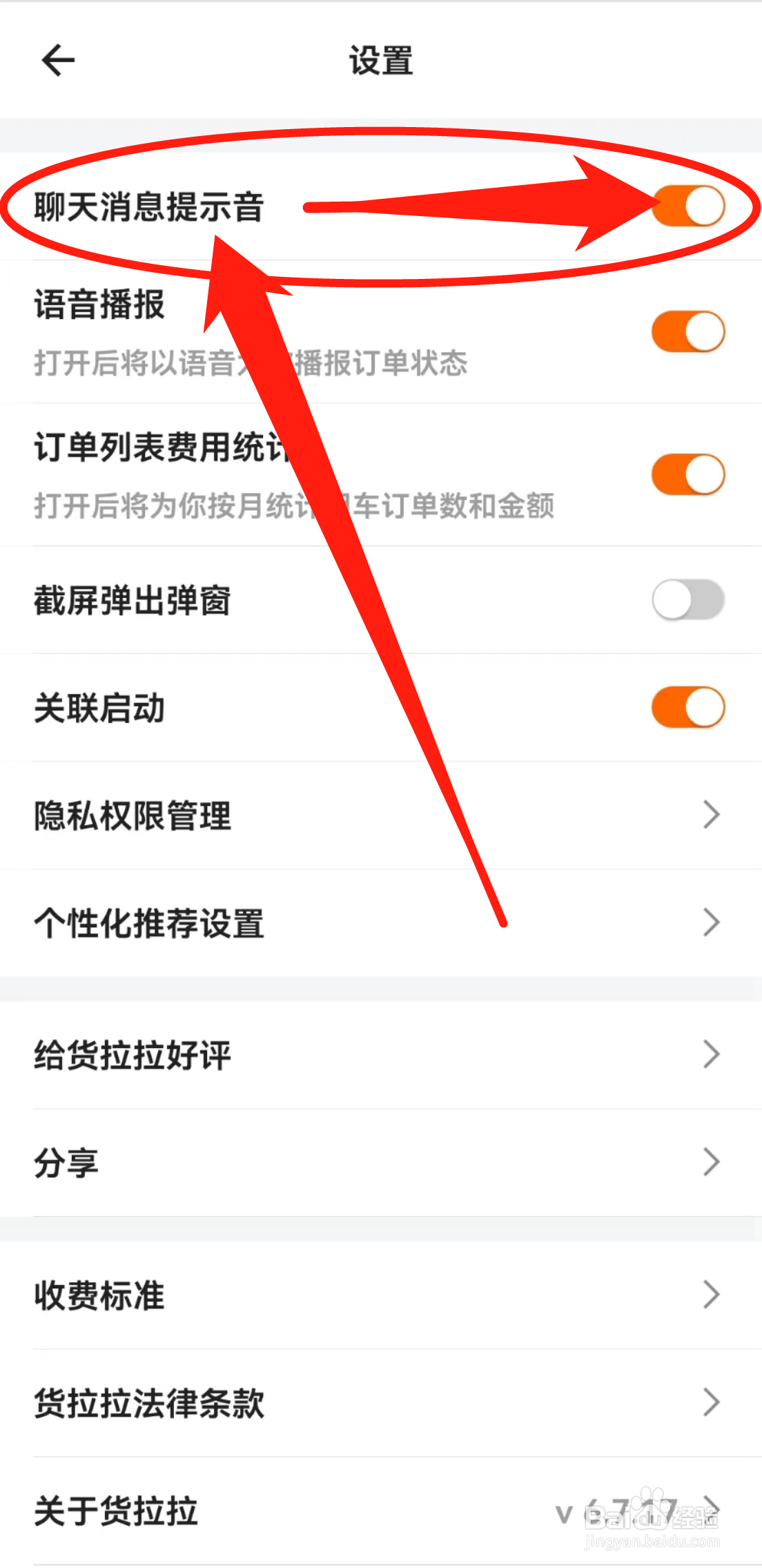View the 收费标准 pricing standards page
The width and height of the screenshot is (762, 1568).
[380, 1295]
